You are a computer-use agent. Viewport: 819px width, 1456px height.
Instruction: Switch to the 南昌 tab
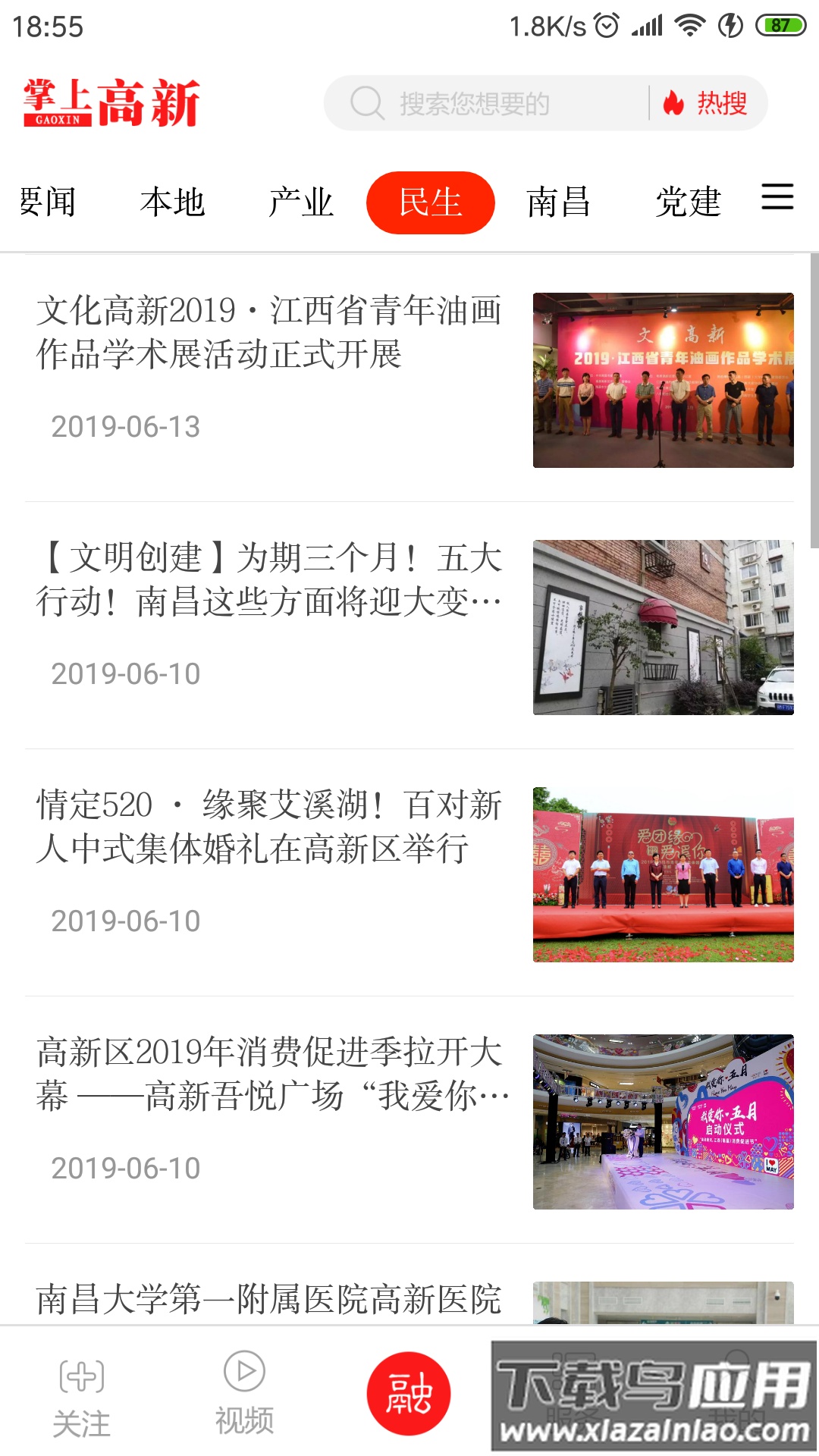click(x=561, y=201)
